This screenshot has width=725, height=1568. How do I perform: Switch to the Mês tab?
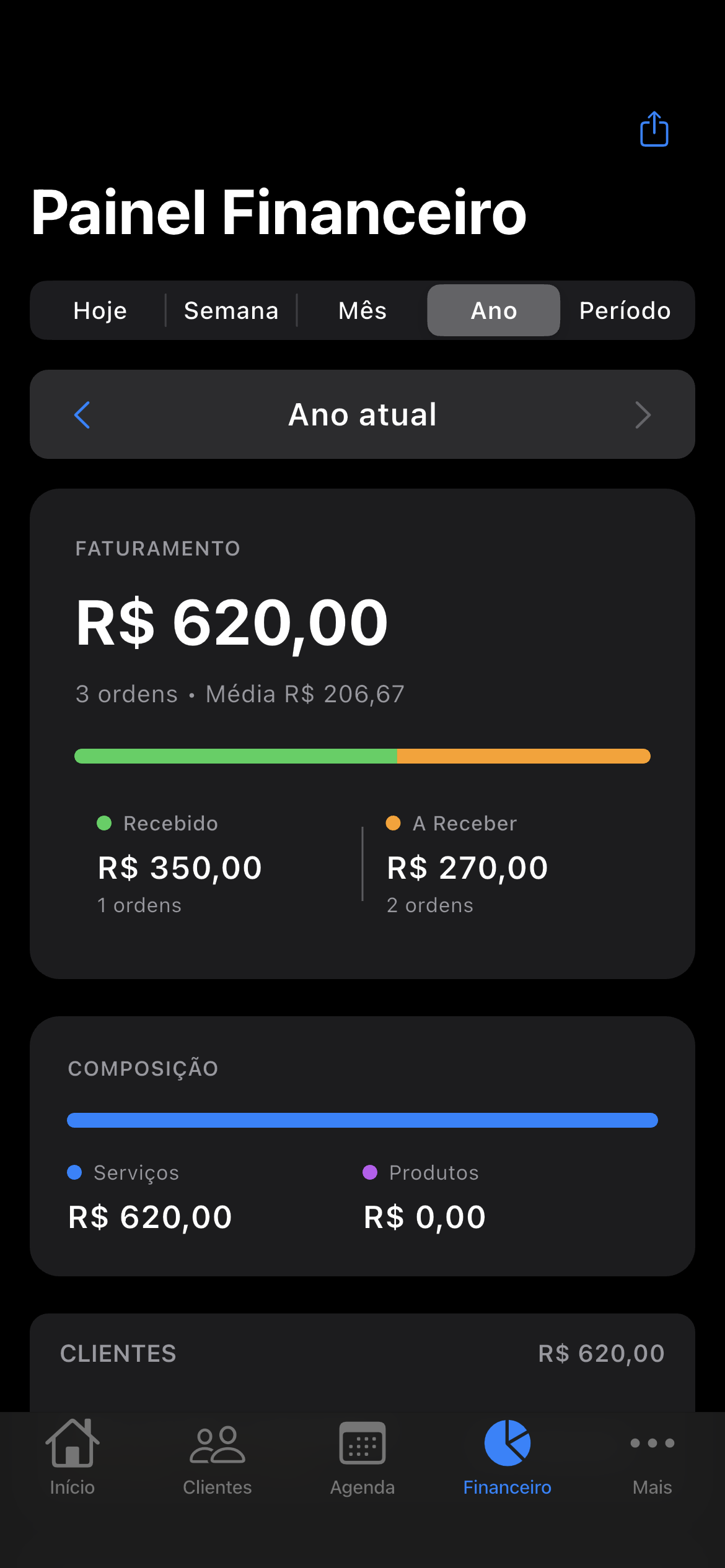pos(362,310)
